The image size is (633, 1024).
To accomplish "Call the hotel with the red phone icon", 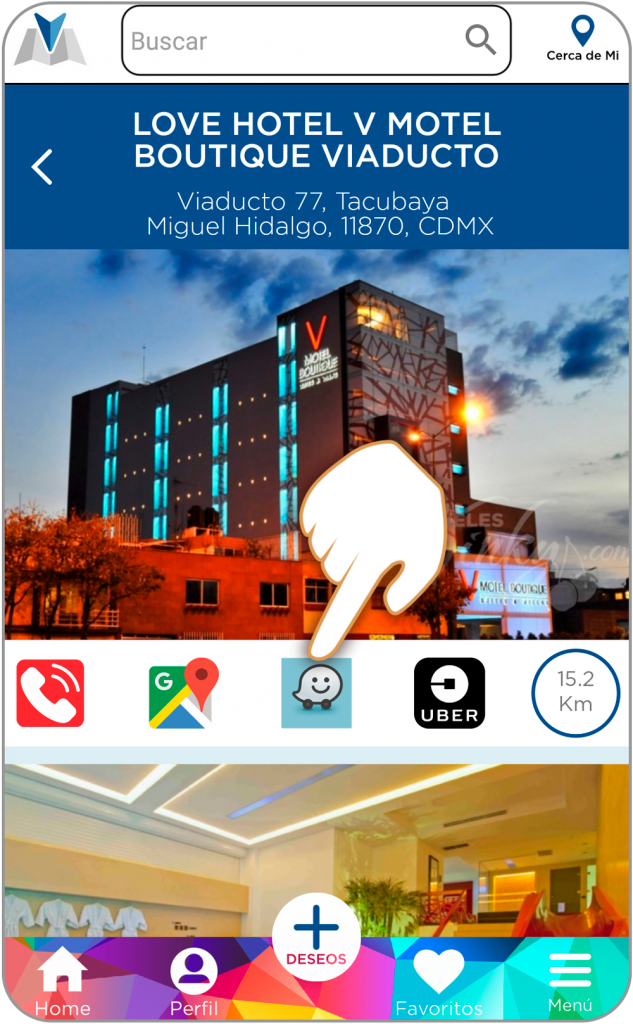I will click(50, 693).
